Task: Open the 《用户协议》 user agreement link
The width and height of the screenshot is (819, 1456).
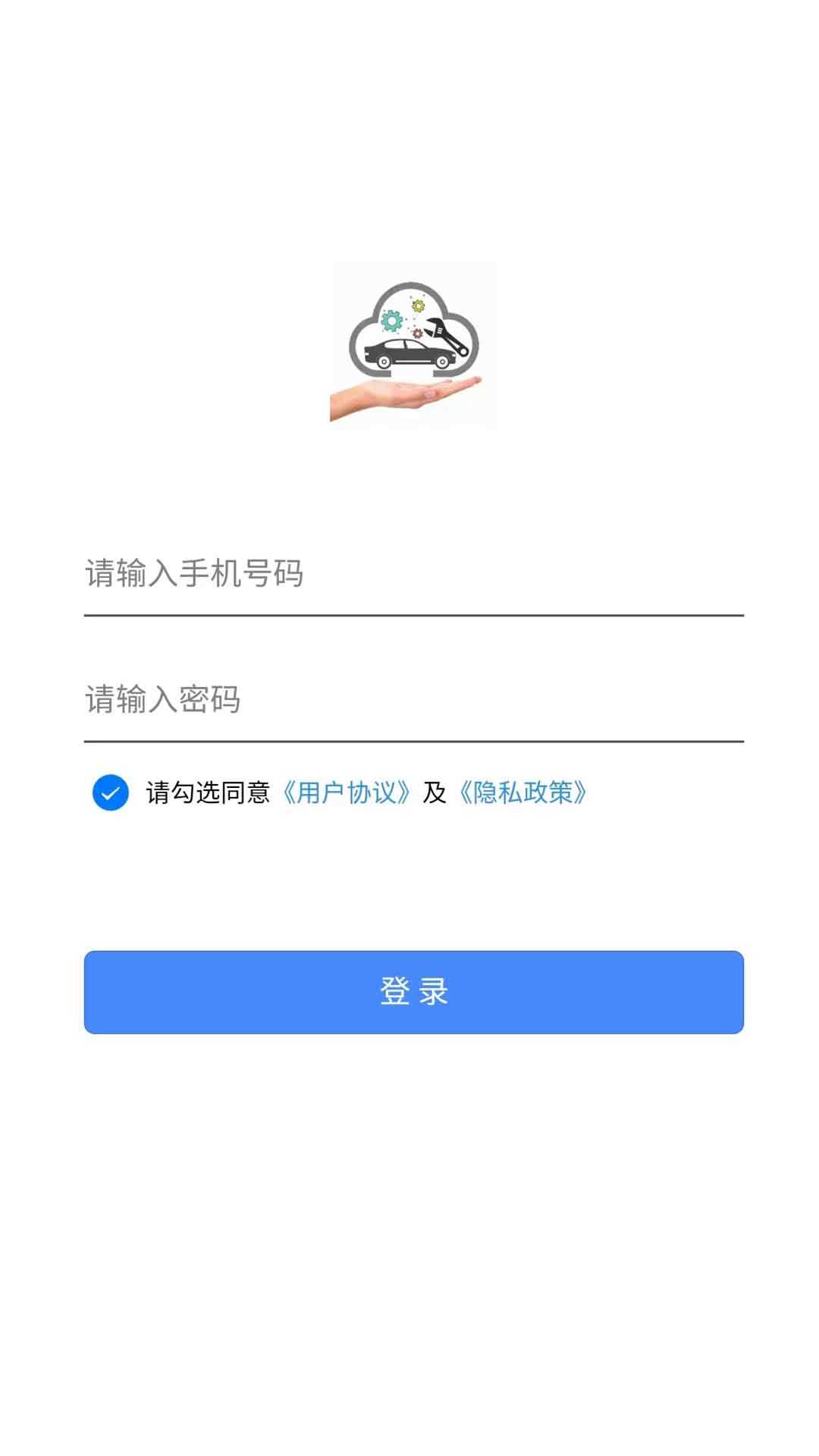Action: tap(347, 793)
